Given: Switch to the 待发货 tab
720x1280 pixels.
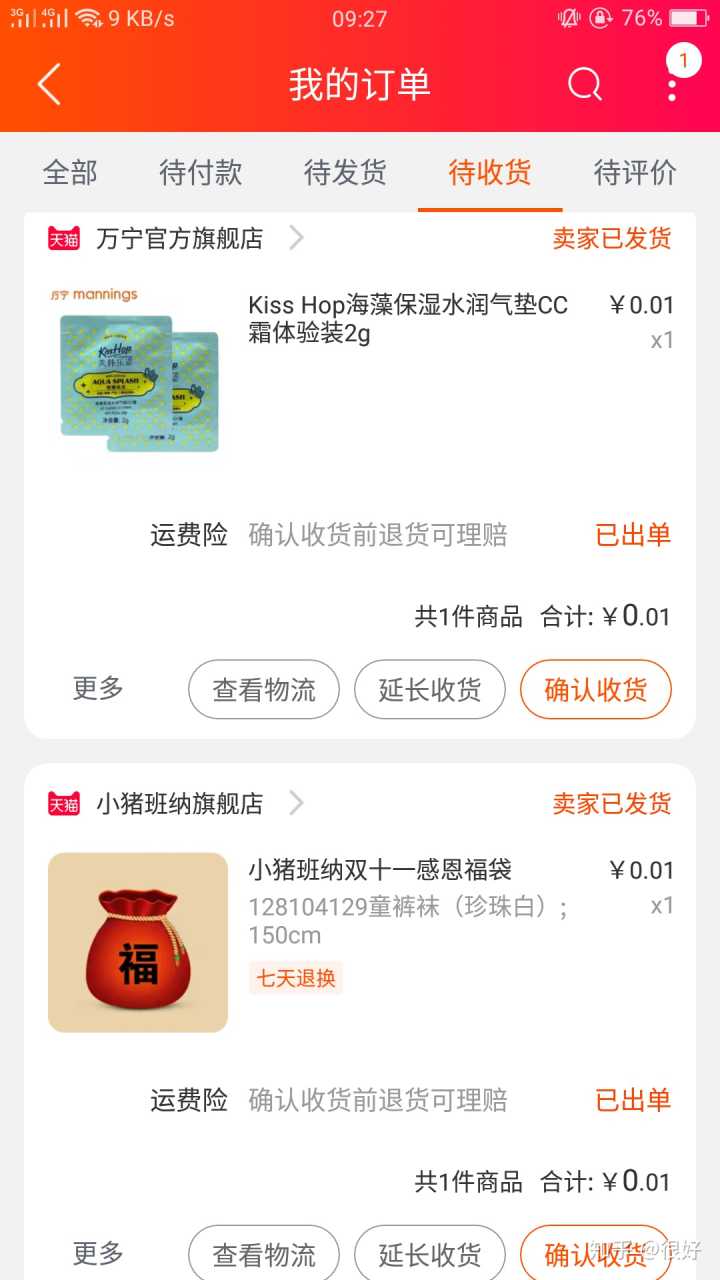Looking at the screenshot, I should tap(345, 172).
